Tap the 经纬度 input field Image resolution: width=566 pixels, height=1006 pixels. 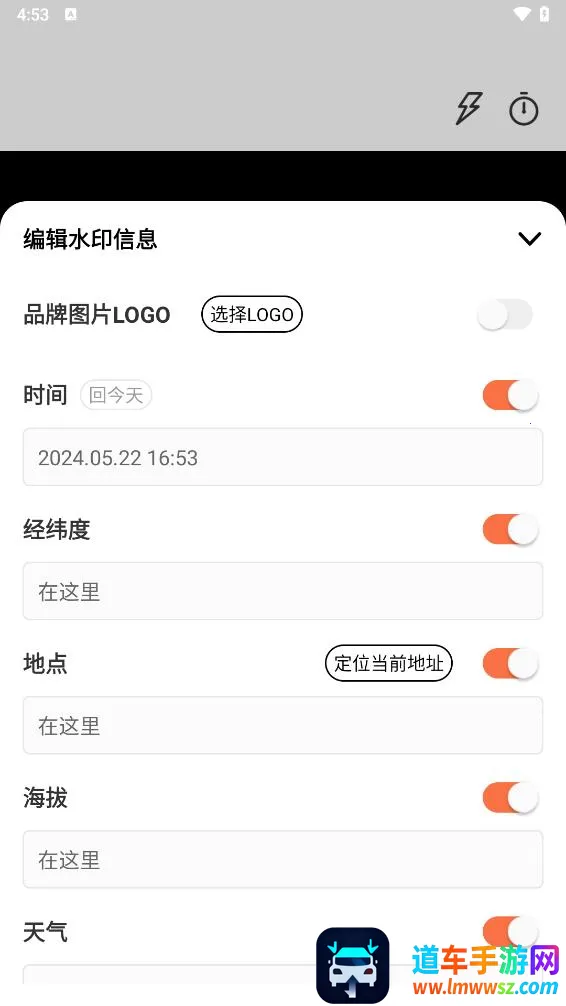(283, 591)
